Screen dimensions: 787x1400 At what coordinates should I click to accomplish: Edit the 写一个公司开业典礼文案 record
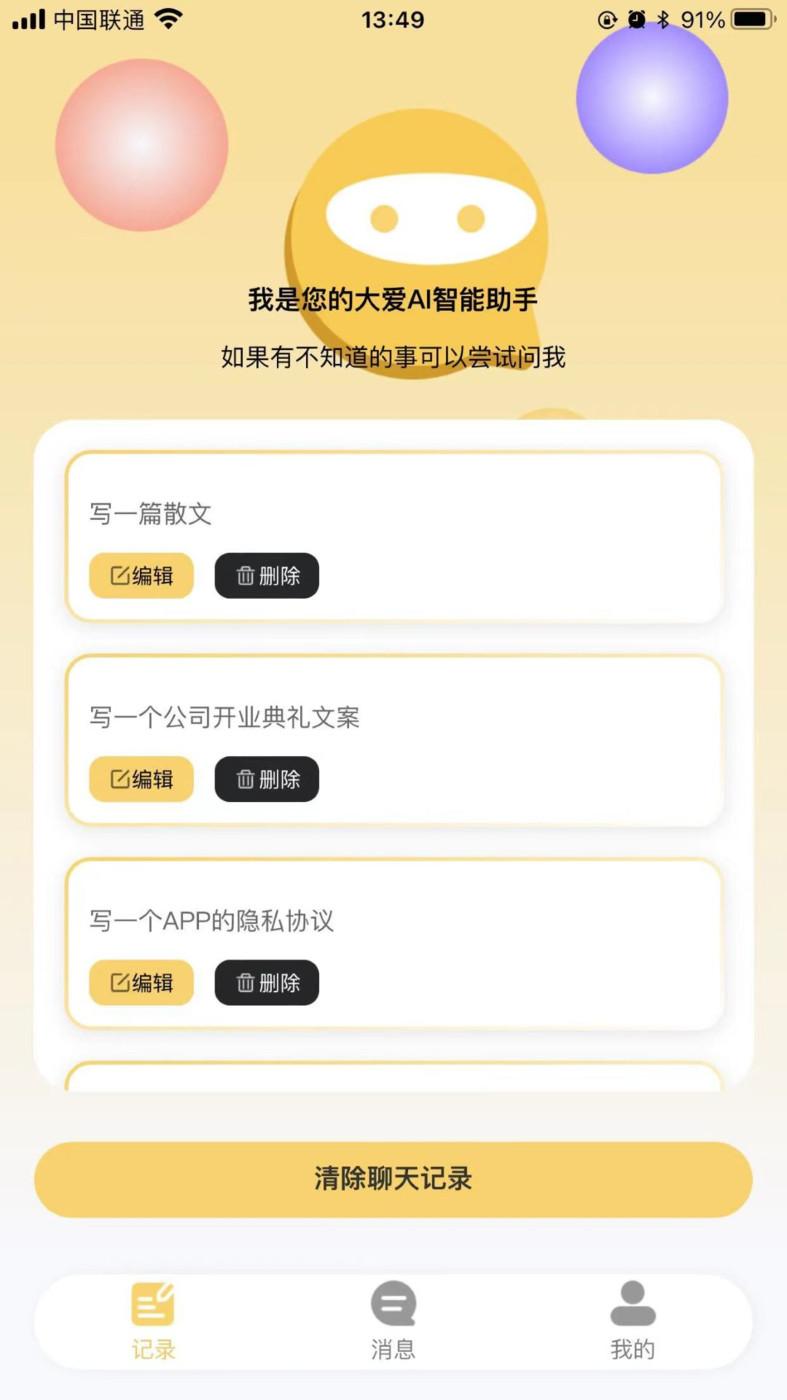141,779
